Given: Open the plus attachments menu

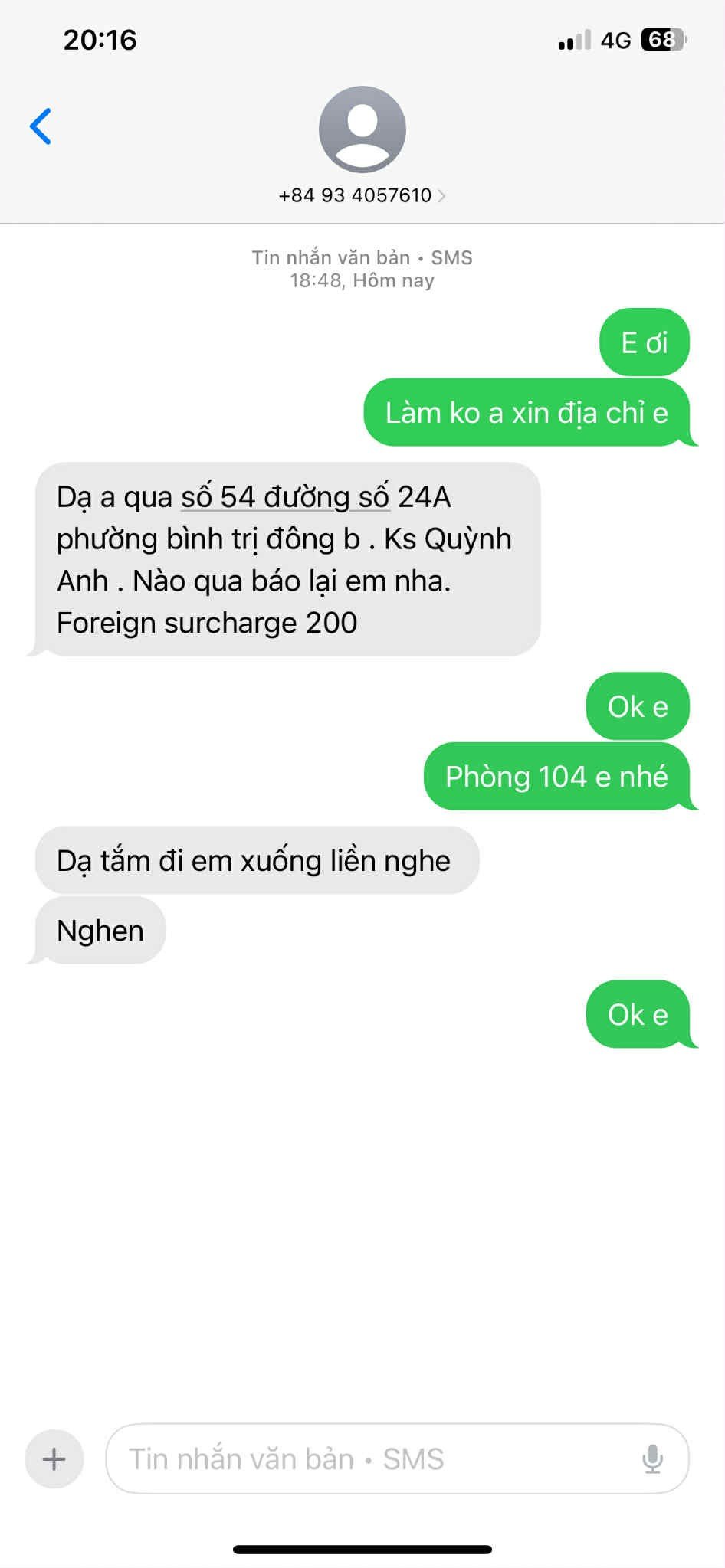Looking at the screenshot, I should pyautogui.click(x=54, y=1458).
